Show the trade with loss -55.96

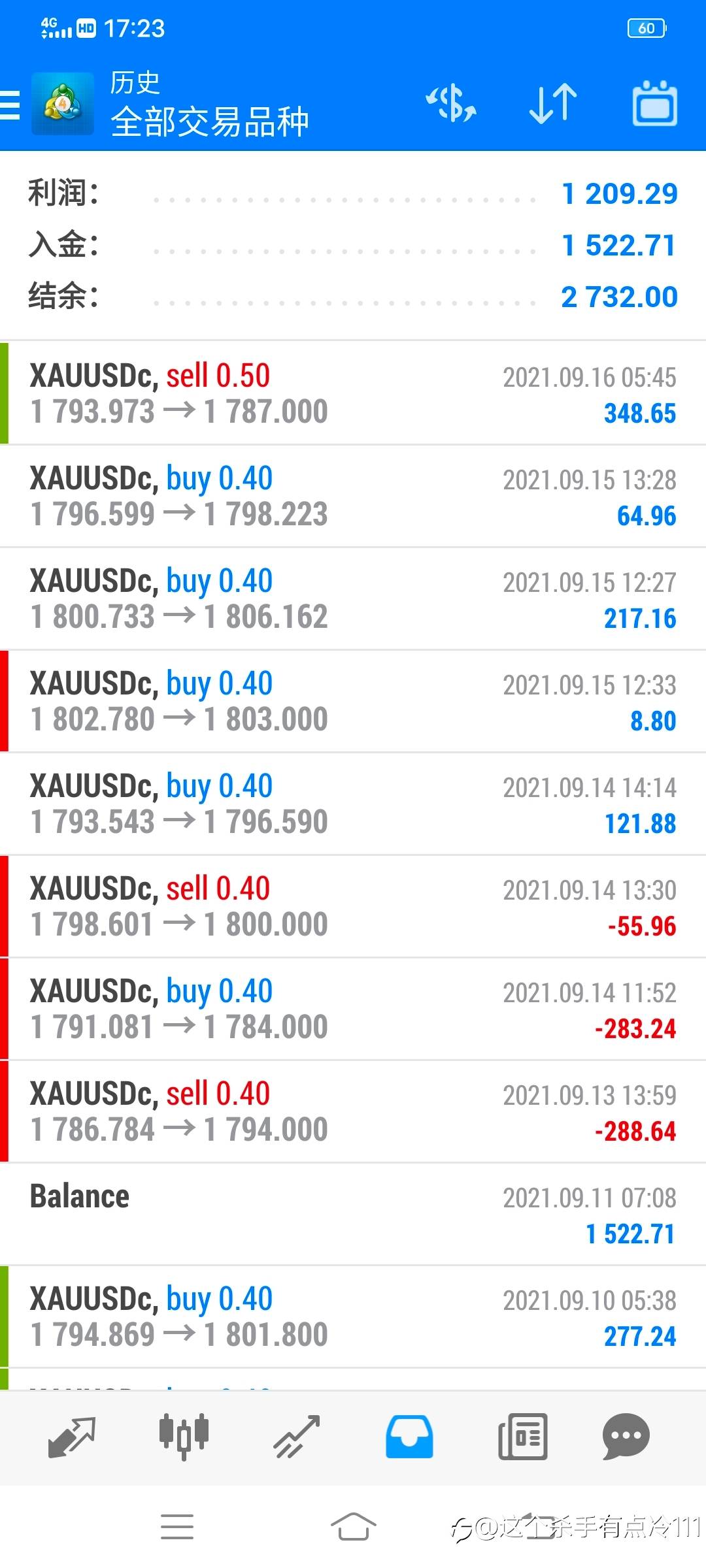(x=353, y=906)
